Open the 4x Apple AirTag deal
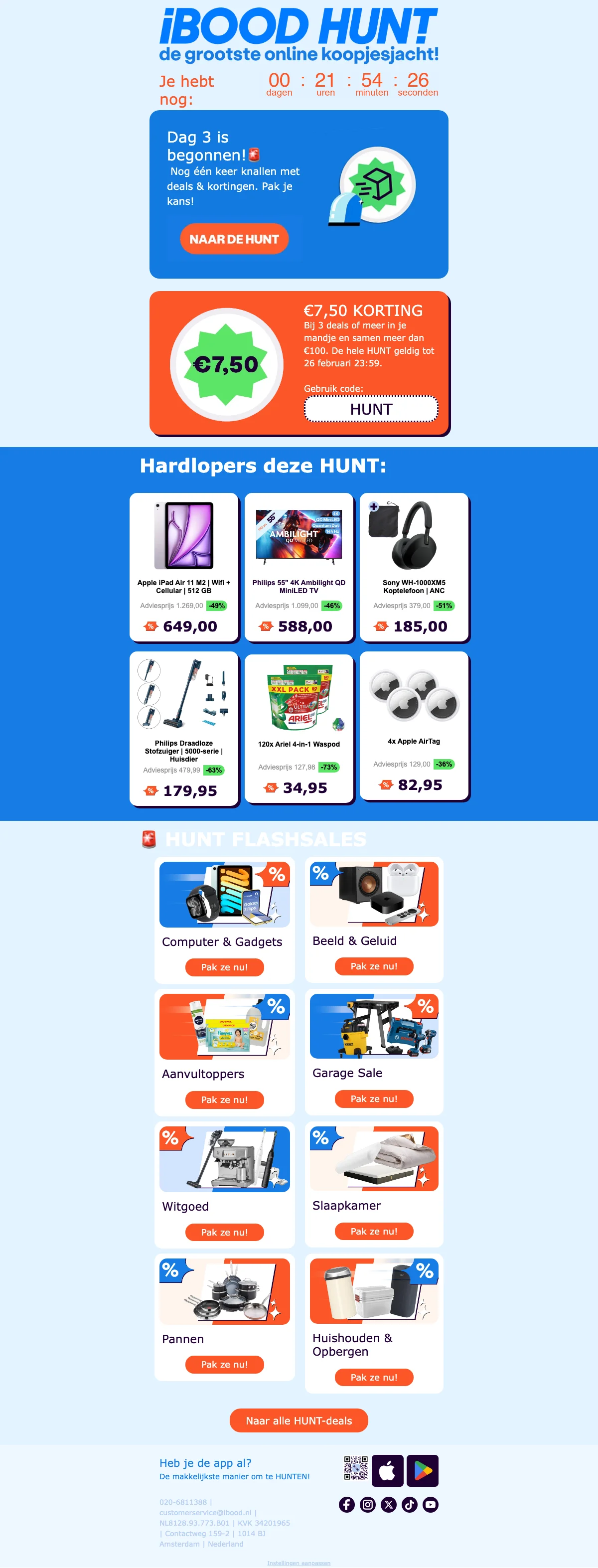This screenshot has height=1568, width=598. tap(414, 725)
